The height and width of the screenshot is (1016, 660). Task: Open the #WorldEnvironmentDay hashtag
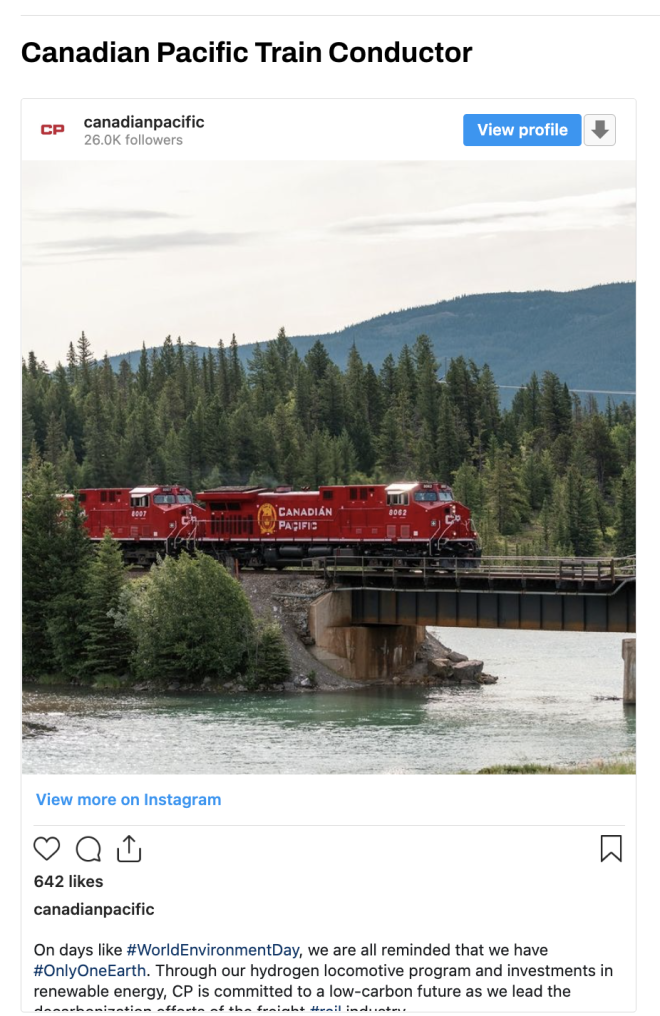click(212, 950)
